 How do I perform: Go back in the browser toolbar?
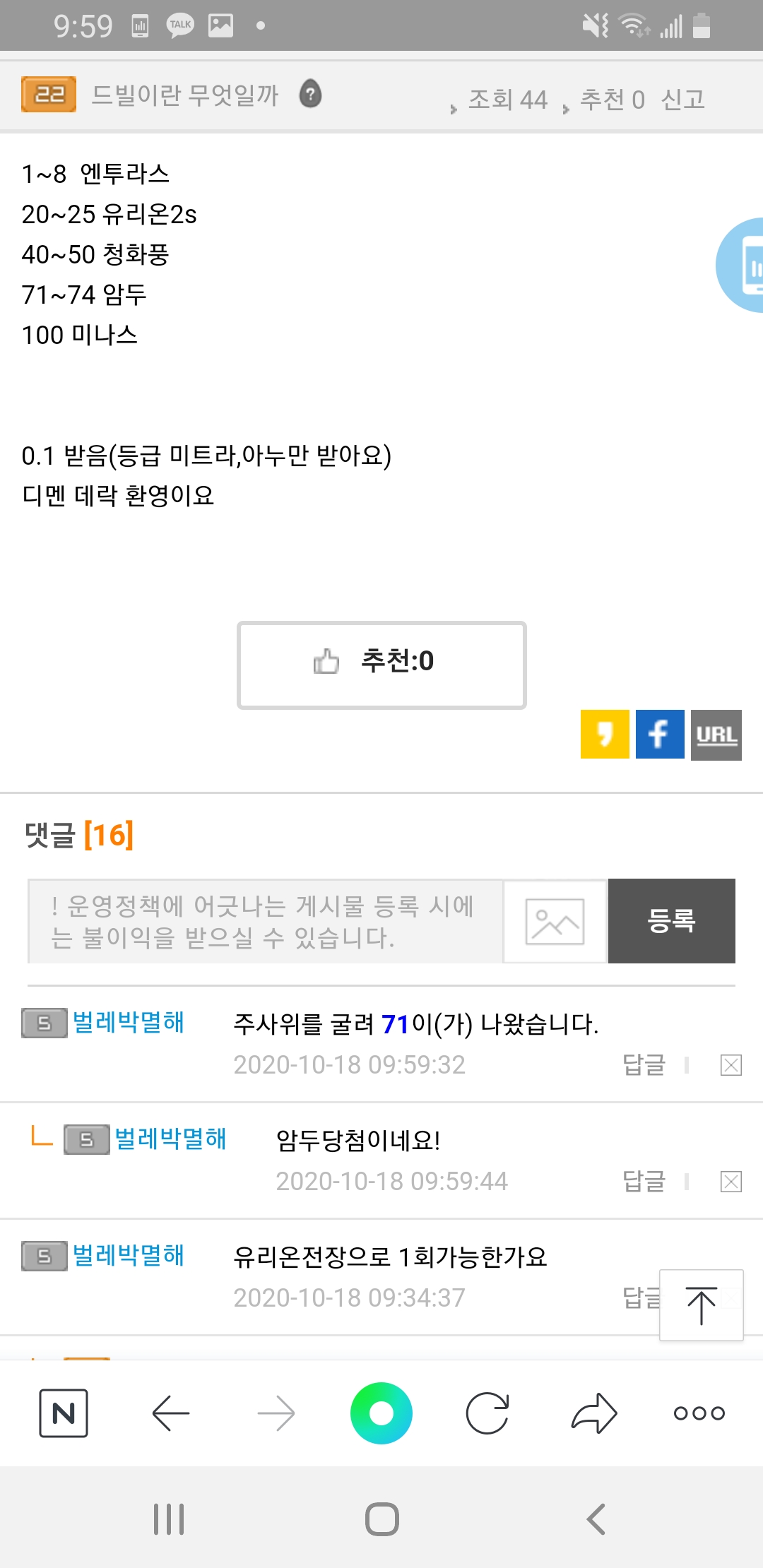coord(171,1413)
